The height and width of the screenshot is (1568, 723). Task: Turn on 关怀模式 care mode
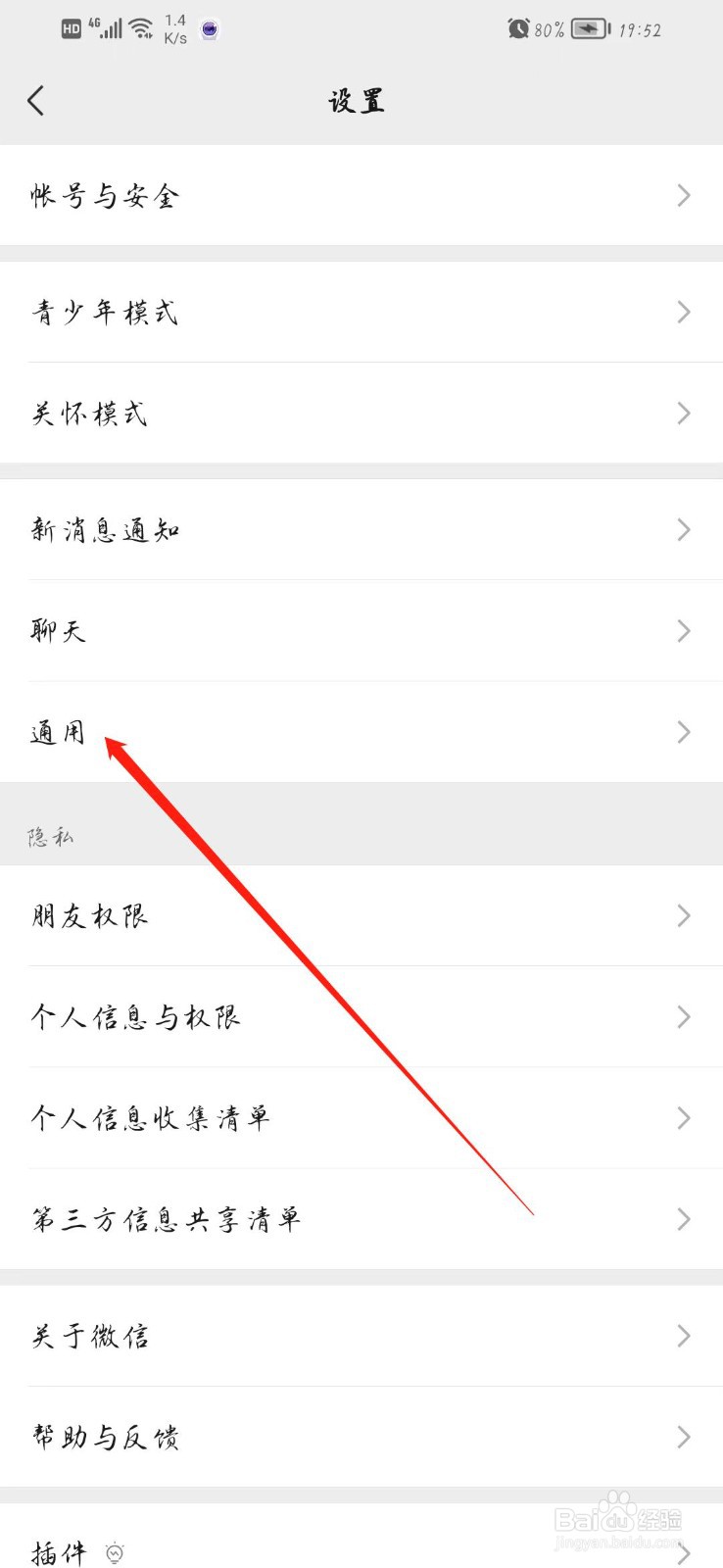361,413
